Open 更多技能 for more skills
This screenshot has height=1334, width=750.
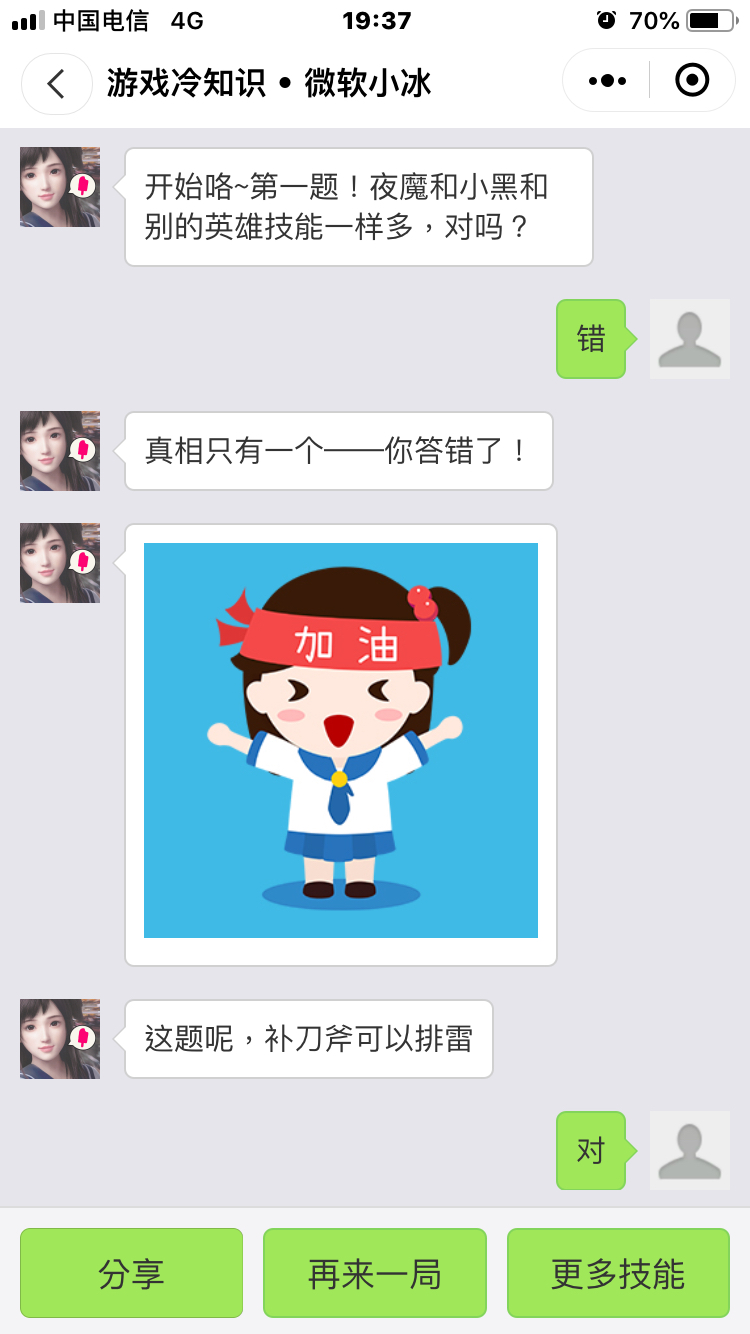pyautogui.click(x=618, y=1273)
